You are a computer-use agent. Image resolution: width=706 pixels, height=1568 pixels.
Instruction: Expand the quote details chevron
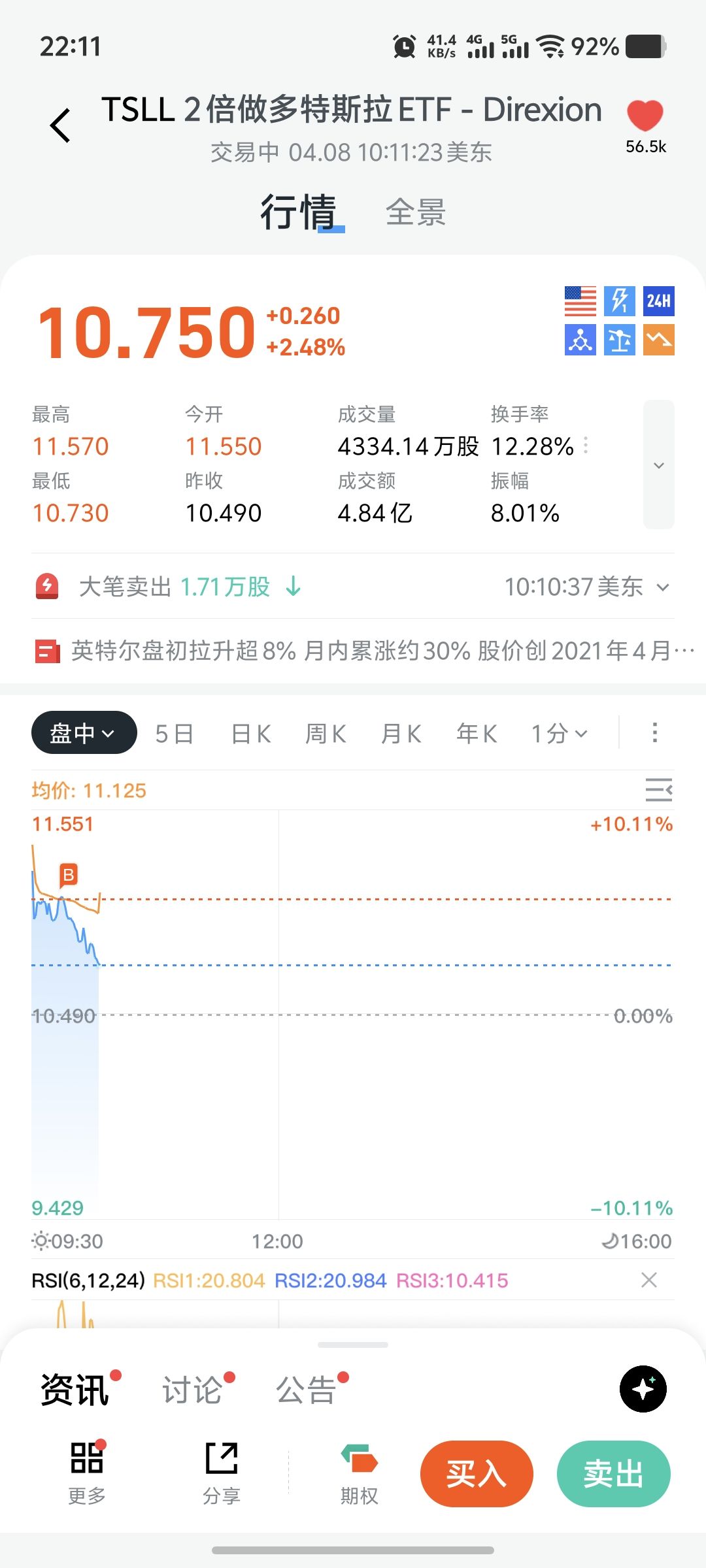pyautogui.click(x=658, y=465)
